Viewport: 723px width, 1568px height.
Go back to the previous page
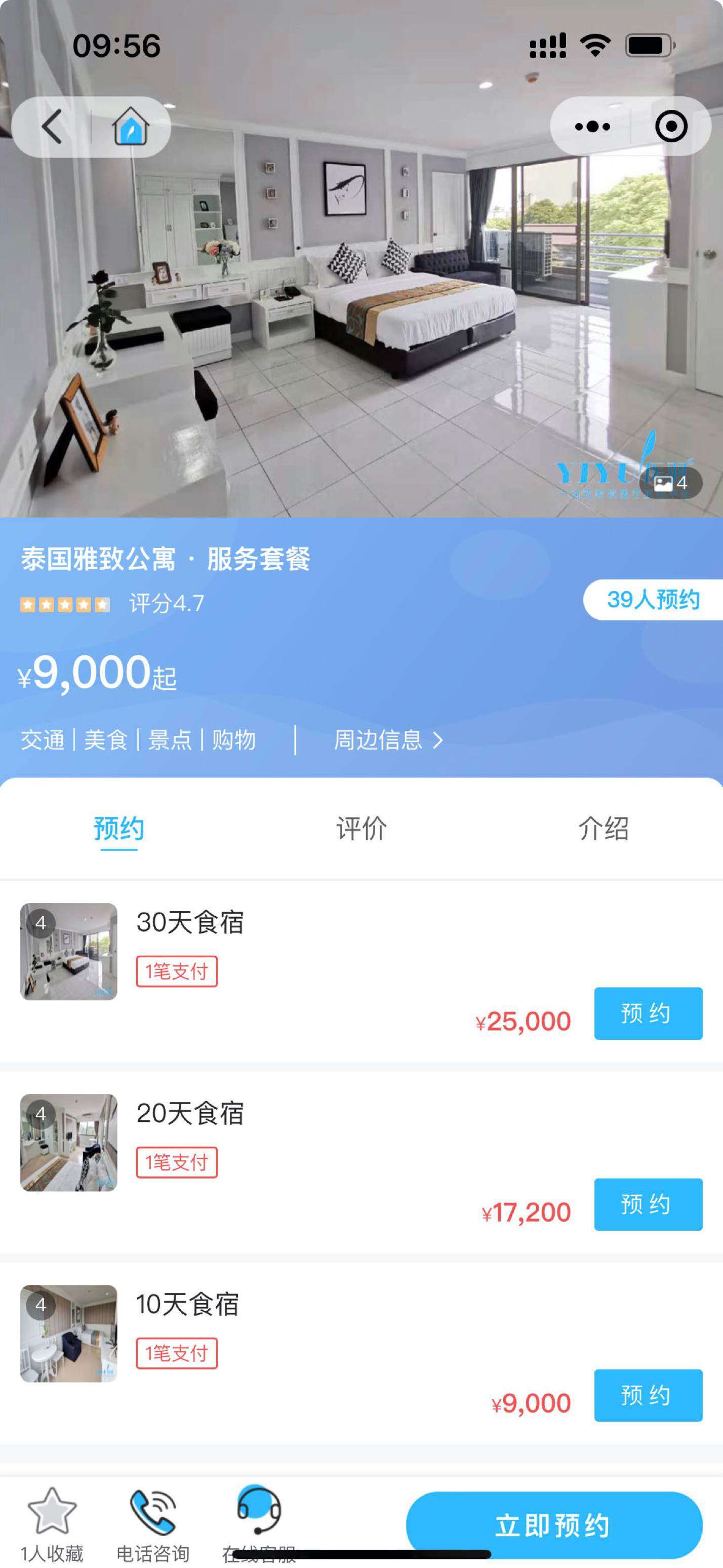(x=52, y=127)
